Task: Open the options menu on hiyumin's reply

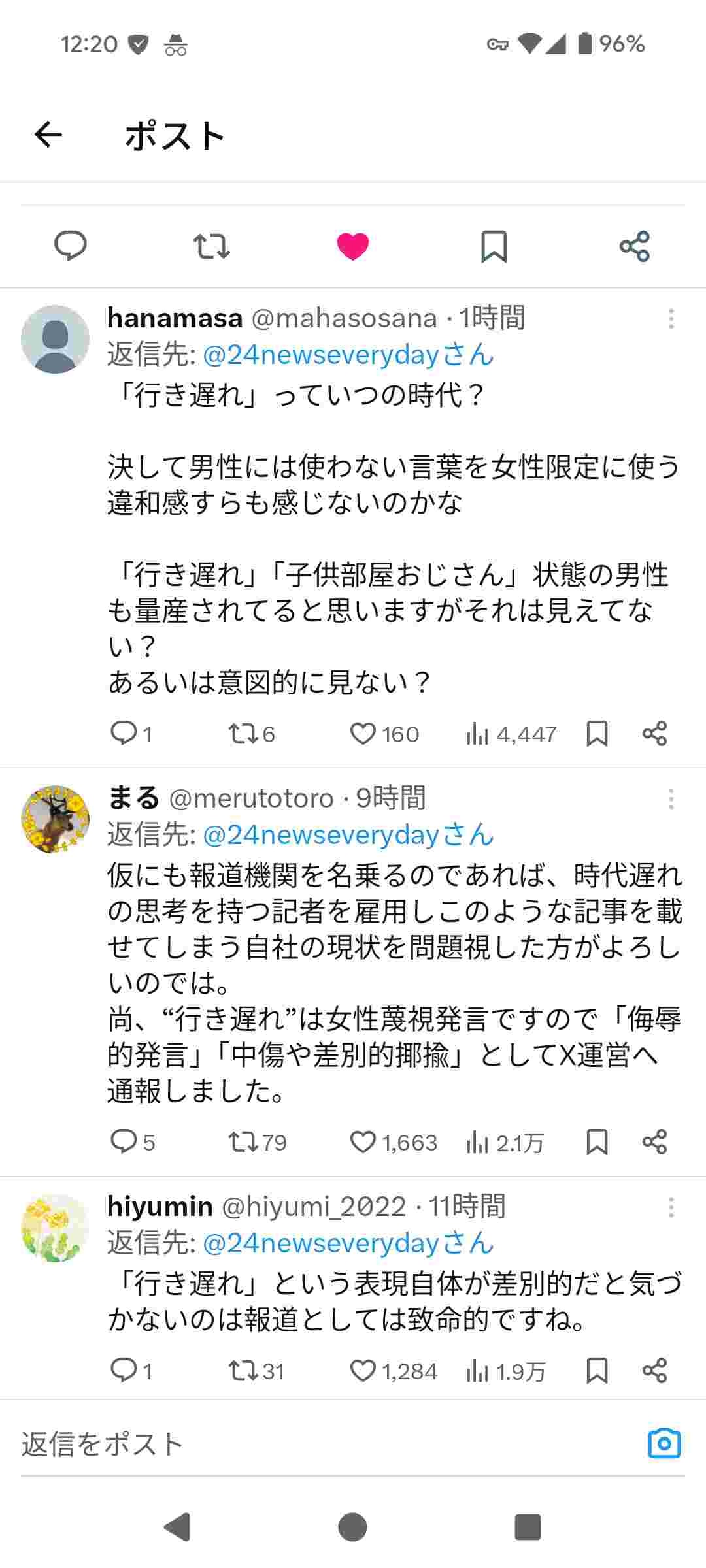Action: pyautogui.click(x=673, y=1206)
